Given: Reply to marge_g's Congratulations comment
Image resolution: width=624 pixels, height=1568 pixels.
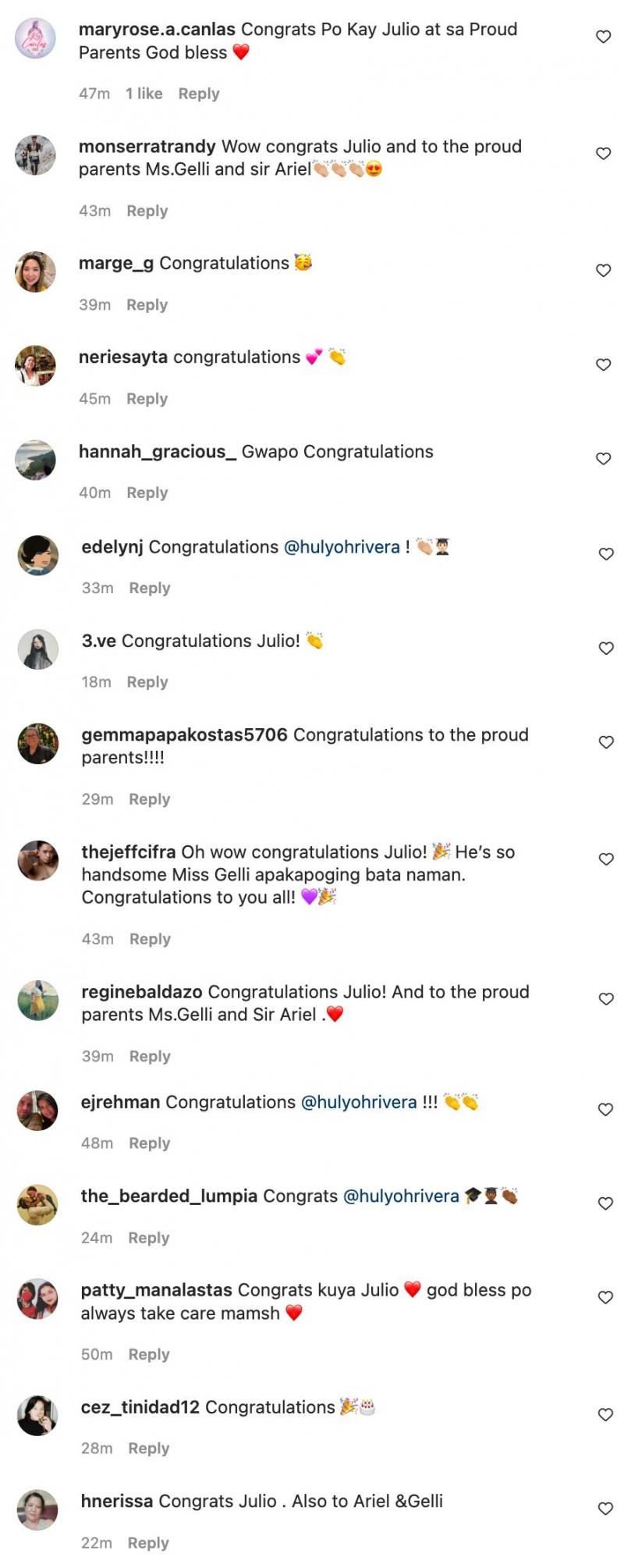Looking at the screenshot, I should [x=147, y=305].
